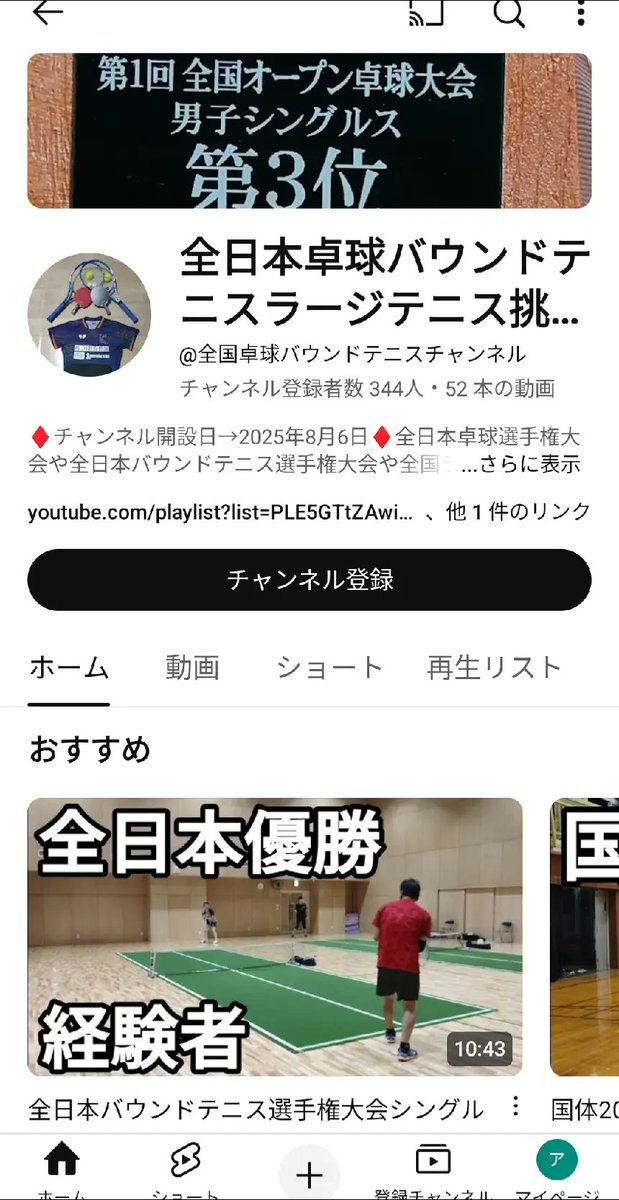This screenshot has width=619, height=1200.
Task: Open the cast to device icon
Action: coord(426,12)
